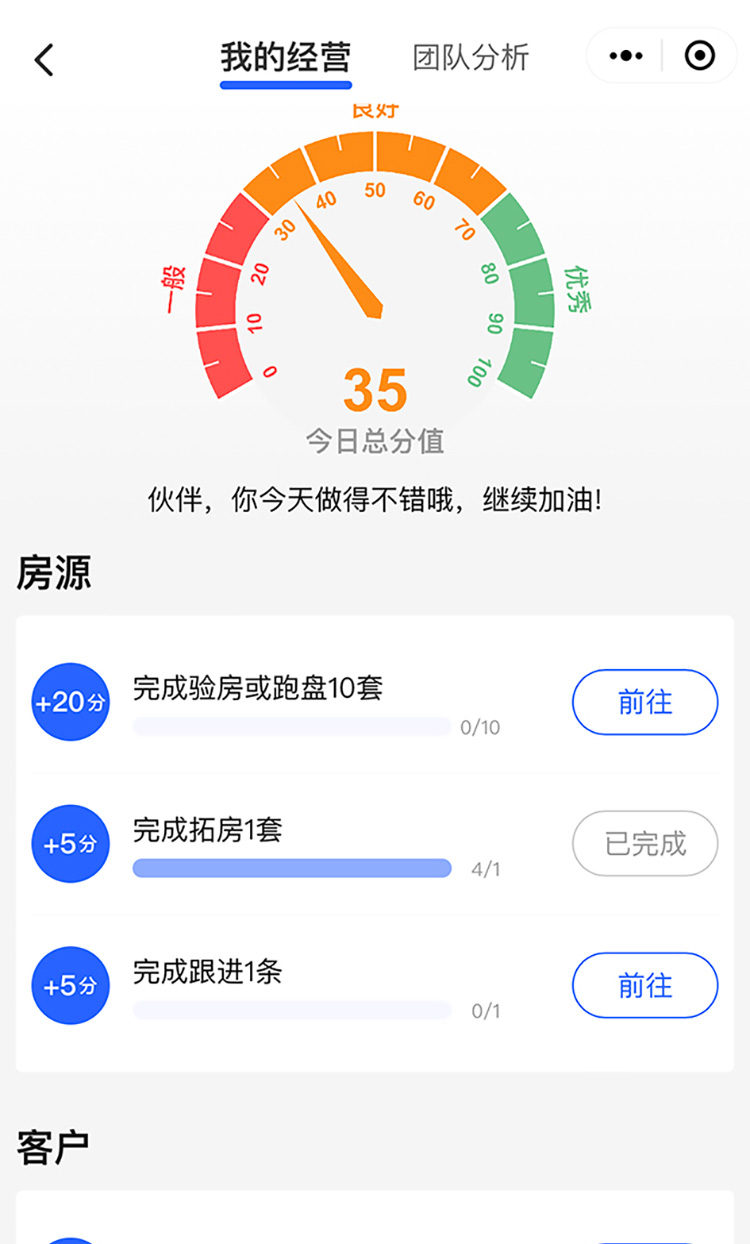This screenshot has height=1244, width=750.
Task: Close the mini program via the circle icon
Action: (700, 56)
